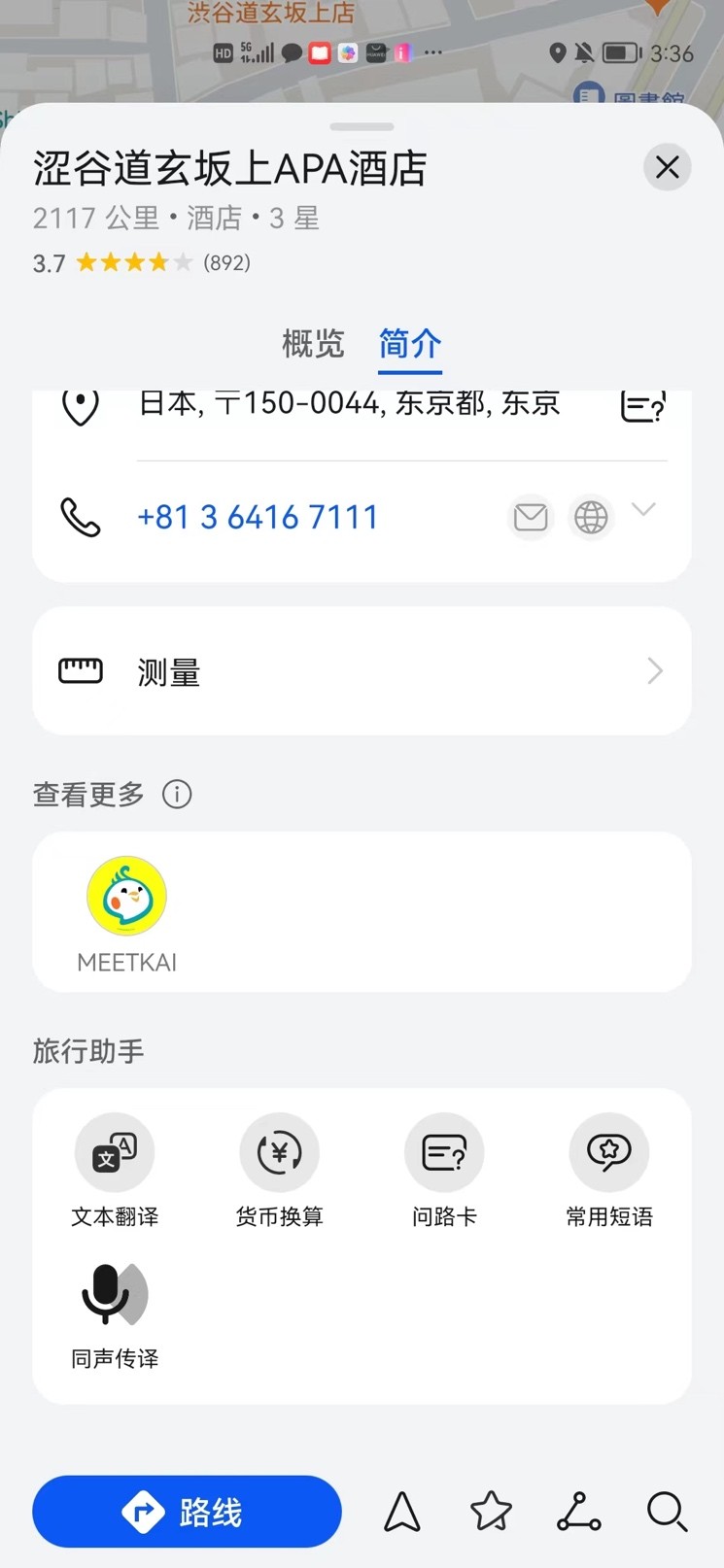Screen dimensions: 724x1568
Task: Open the MEETKAI app
Action: coord(126,915)
